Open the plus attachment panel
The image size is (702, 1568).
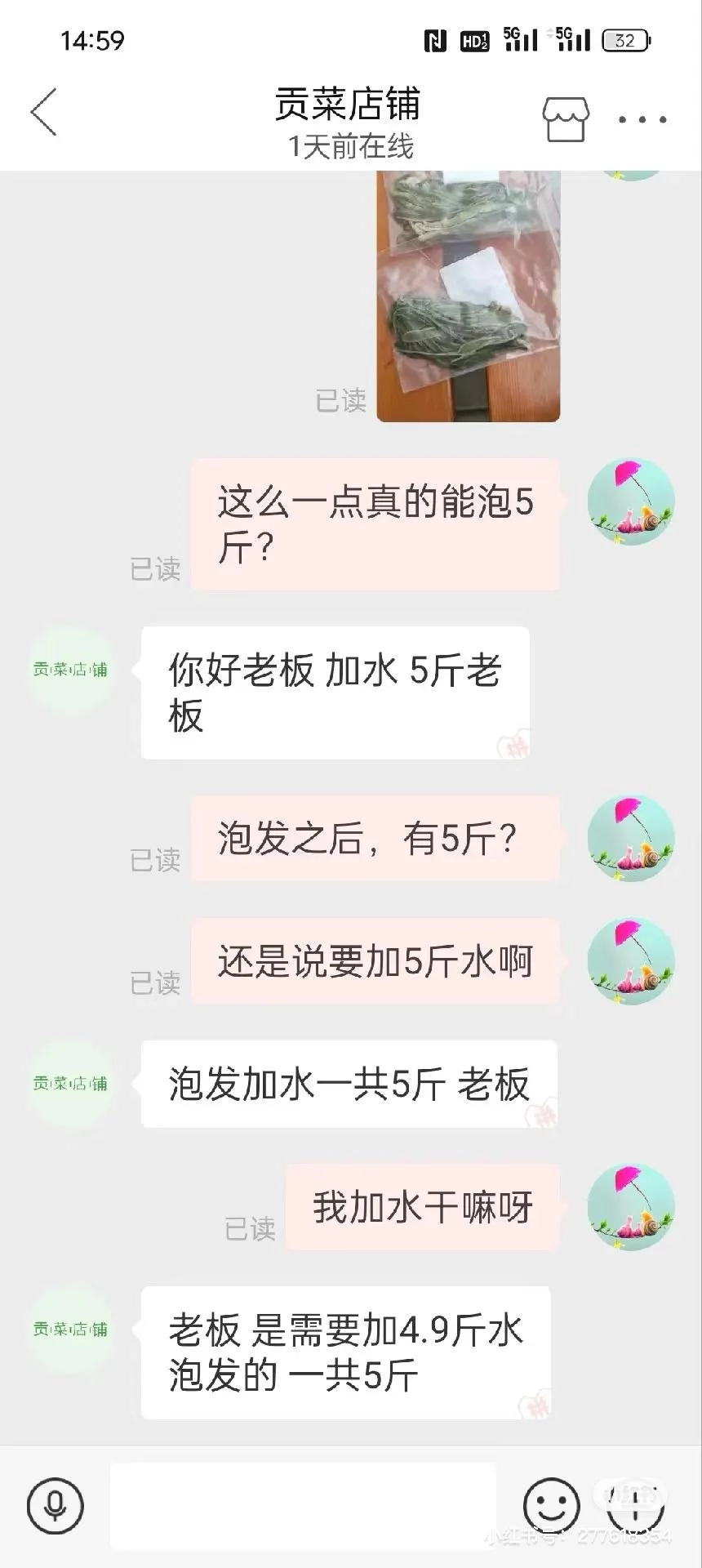pyautogui.click(x=636, y=1507)
